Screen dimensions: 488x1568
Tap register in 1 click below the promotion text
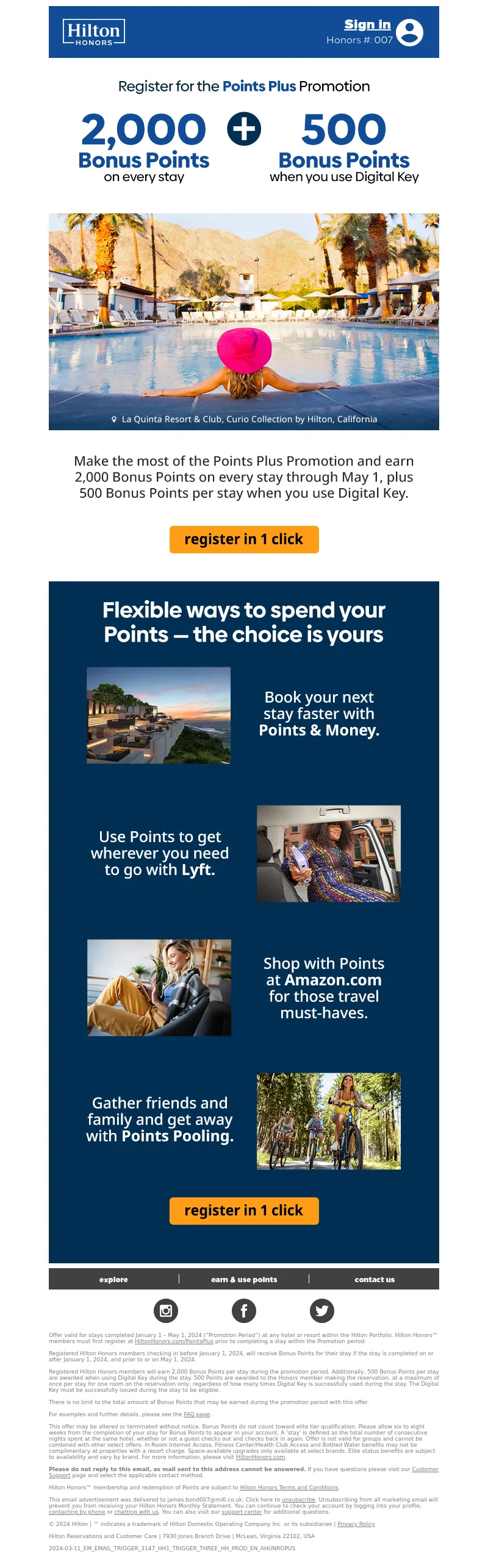pyautogui.click(x=244, y=539)
